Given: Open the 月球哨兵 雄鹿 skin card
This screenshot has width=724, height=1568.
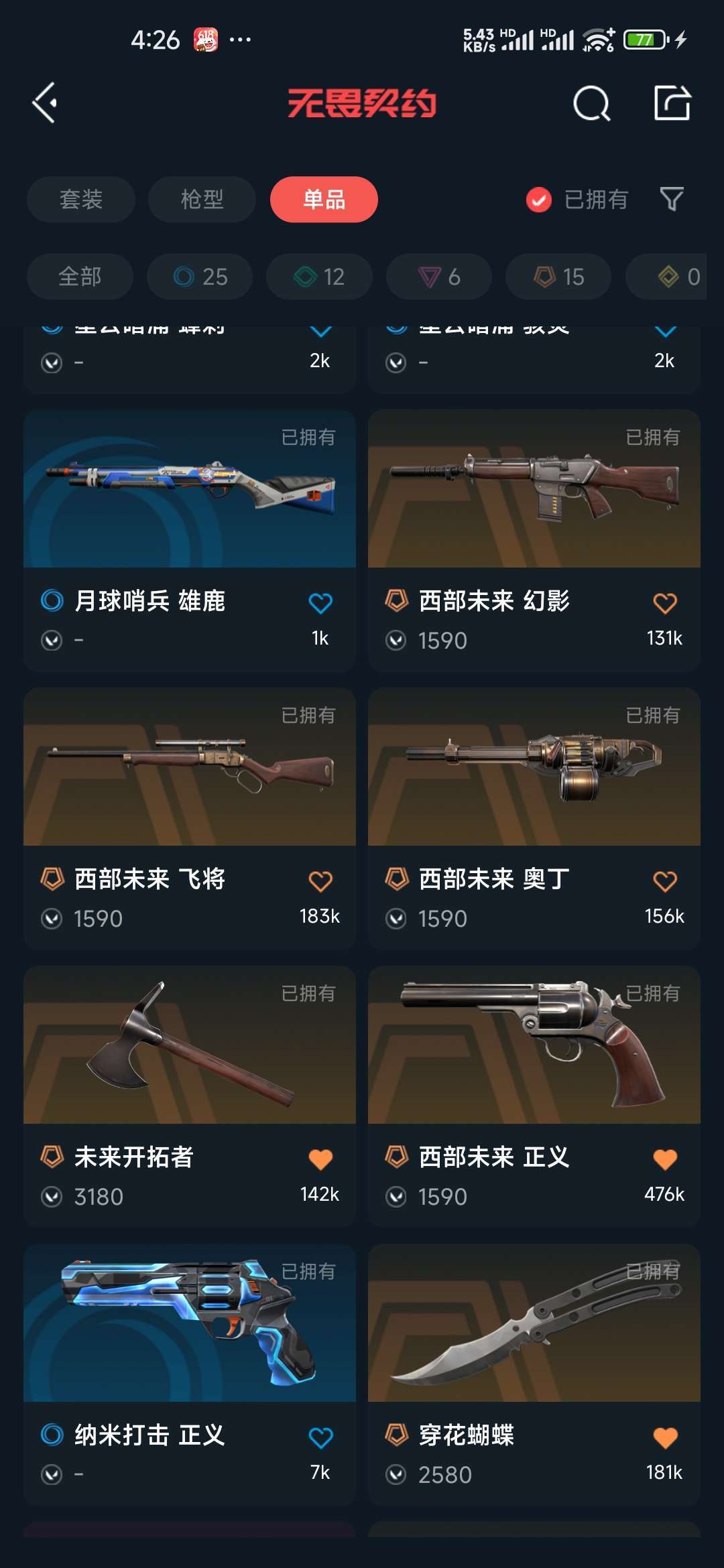Looking at the screenshot, I should click(x=190, y=541).
